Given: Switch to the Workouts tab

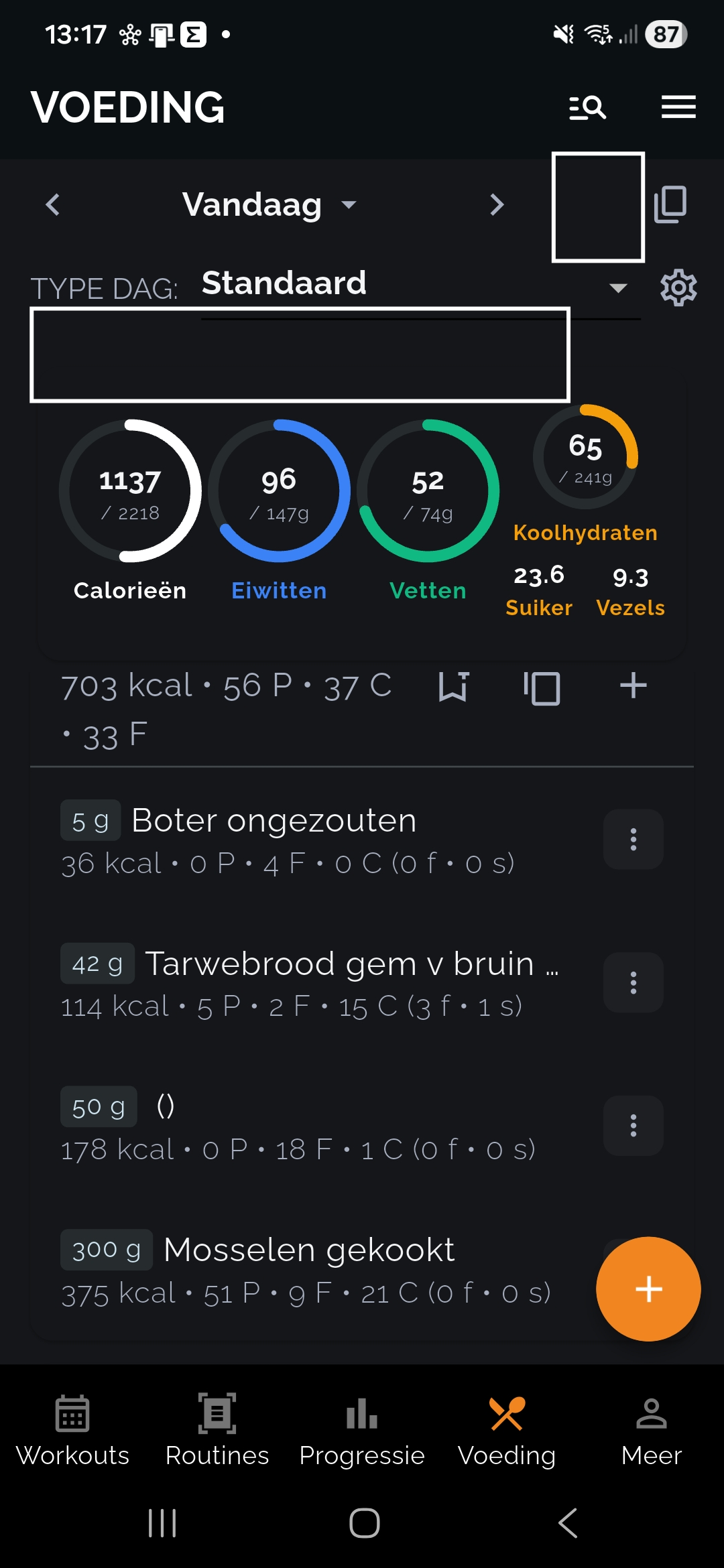Looking at the screenshot, I should [72, 1431].
